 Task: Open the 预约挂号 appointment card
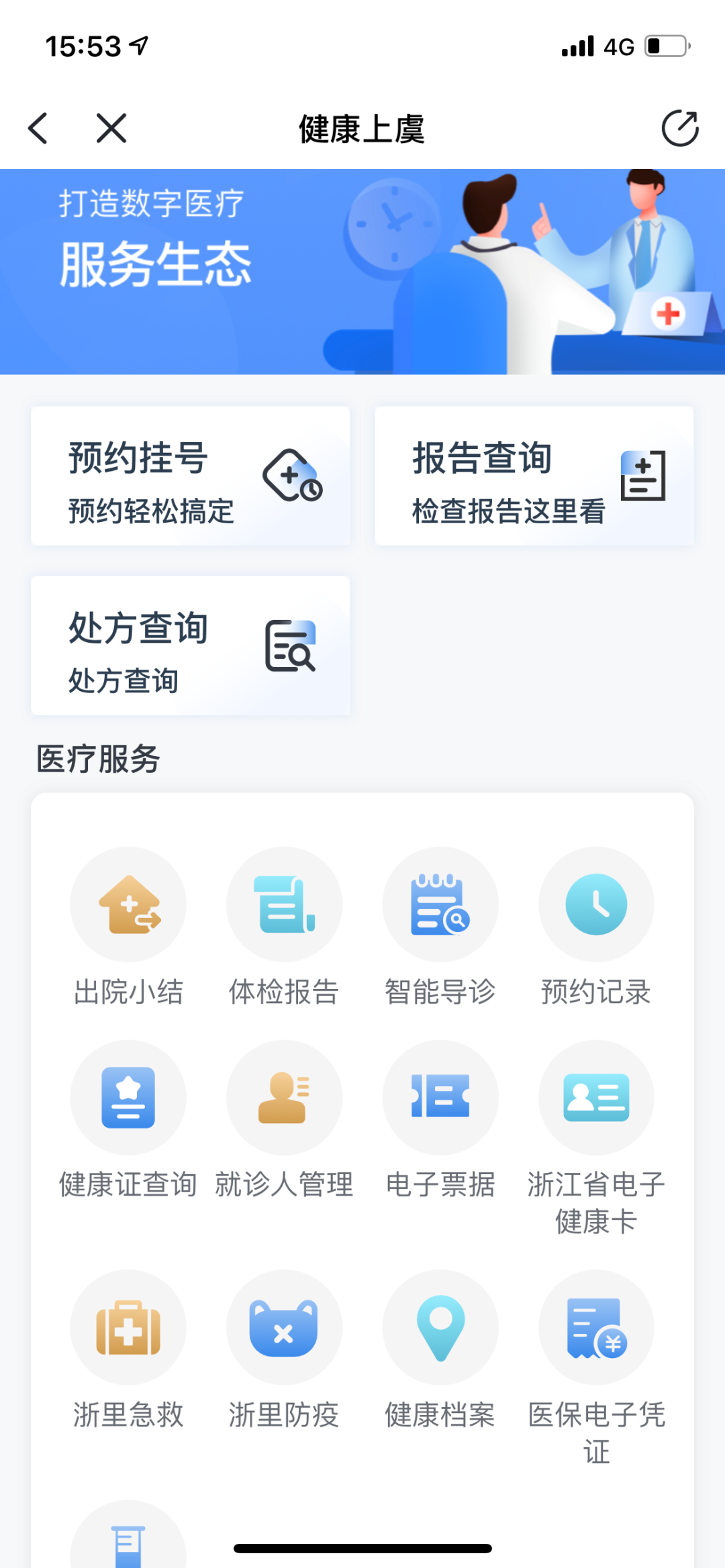coord(190,475)
